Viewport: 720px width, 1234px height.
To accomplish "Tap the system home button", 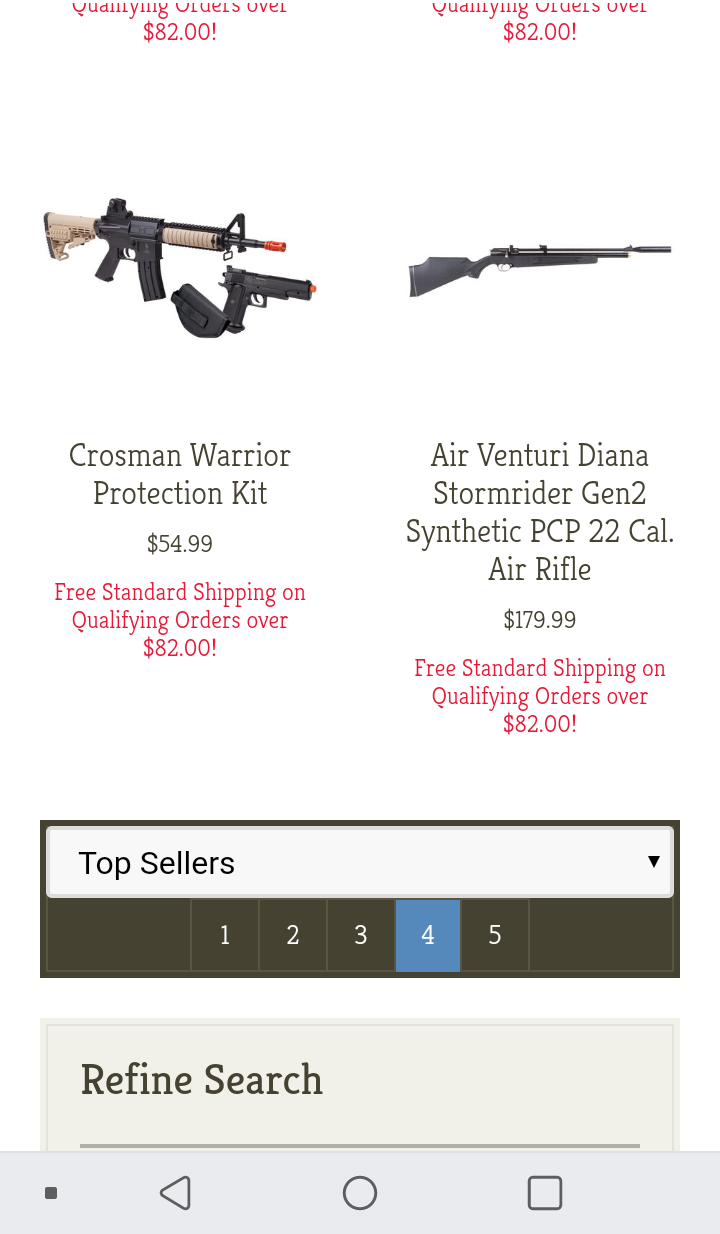I will click(x=360, y=1193).
